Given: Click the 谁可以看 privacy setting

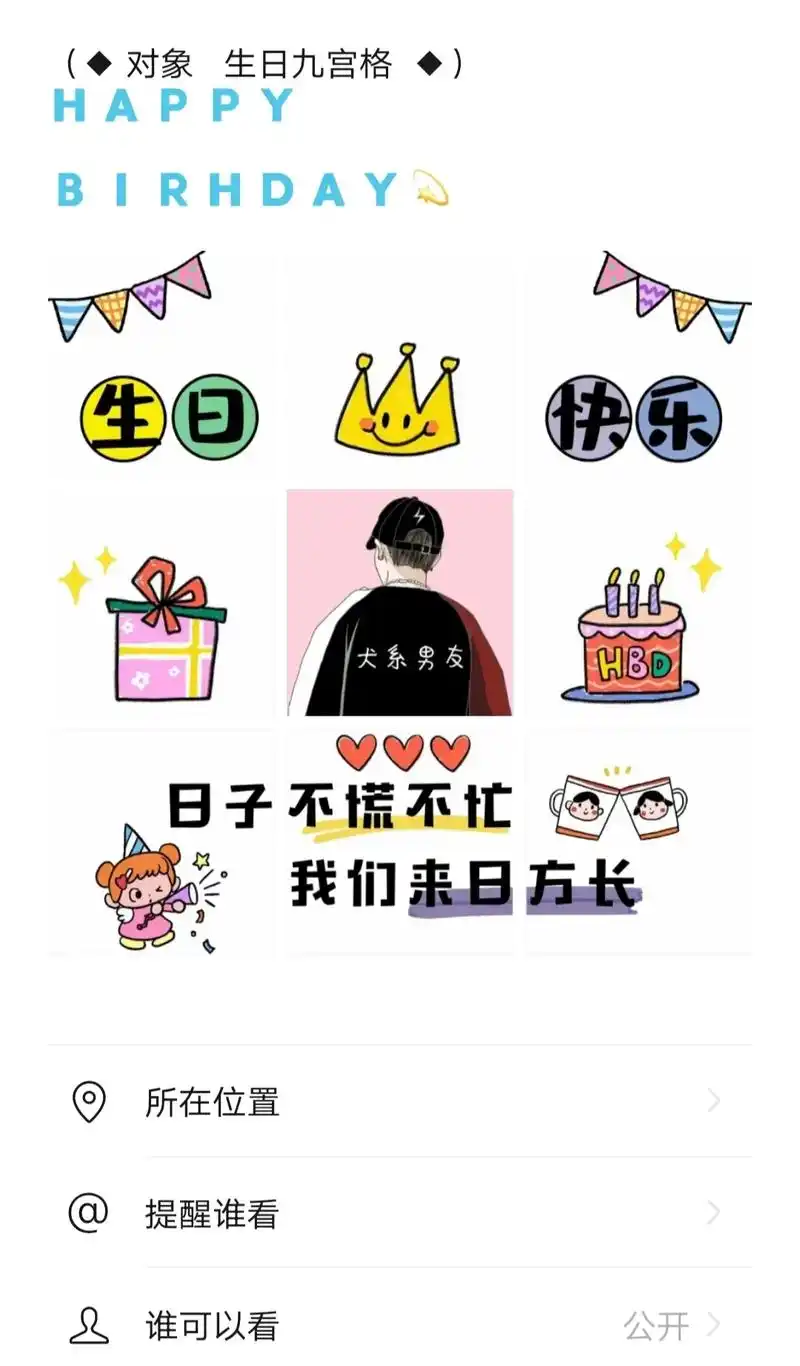Looking at the screenshot, I should click(210, 1327).
